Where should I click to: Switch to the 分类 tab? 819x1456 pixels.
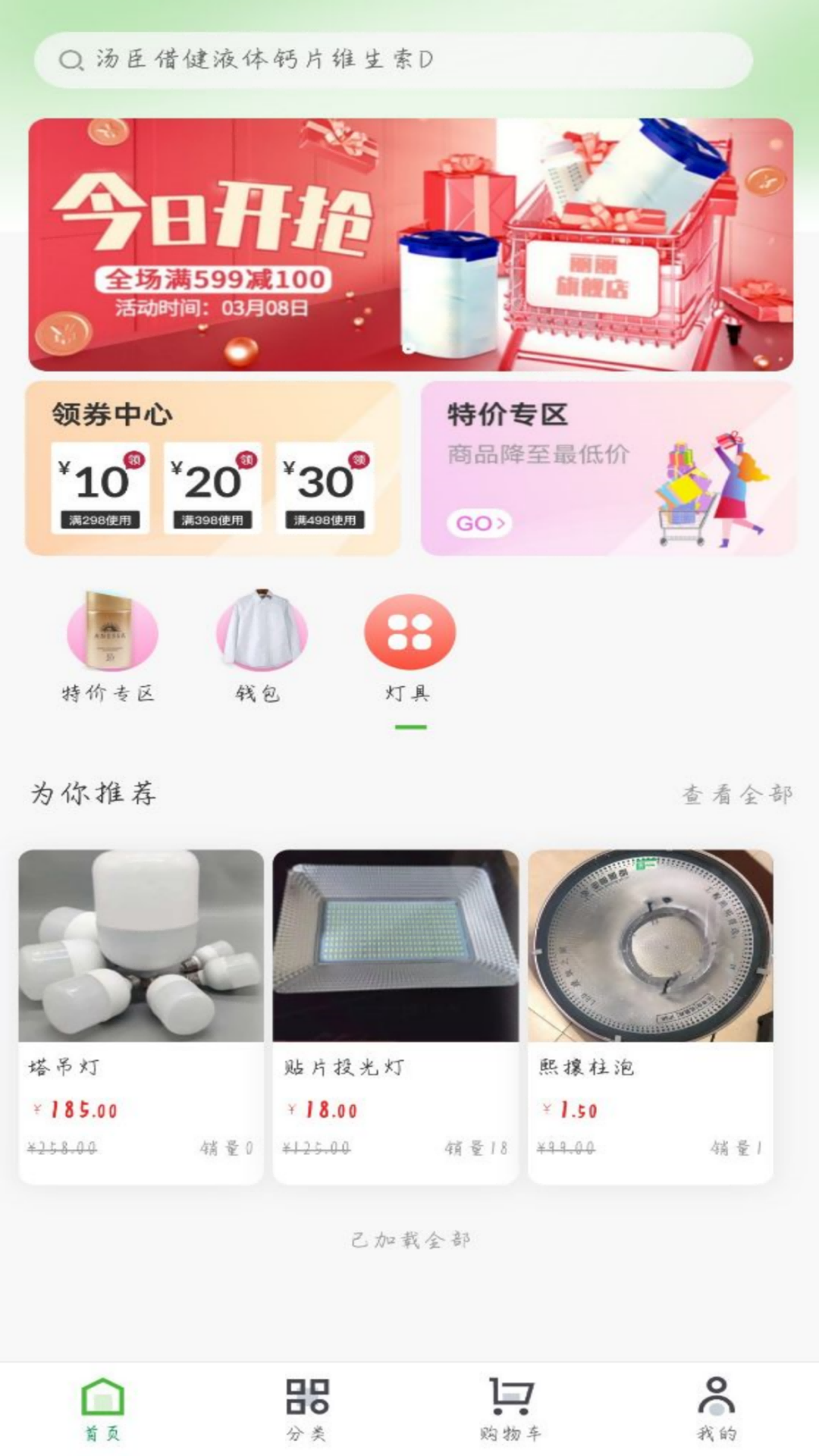click(306, 1409)
